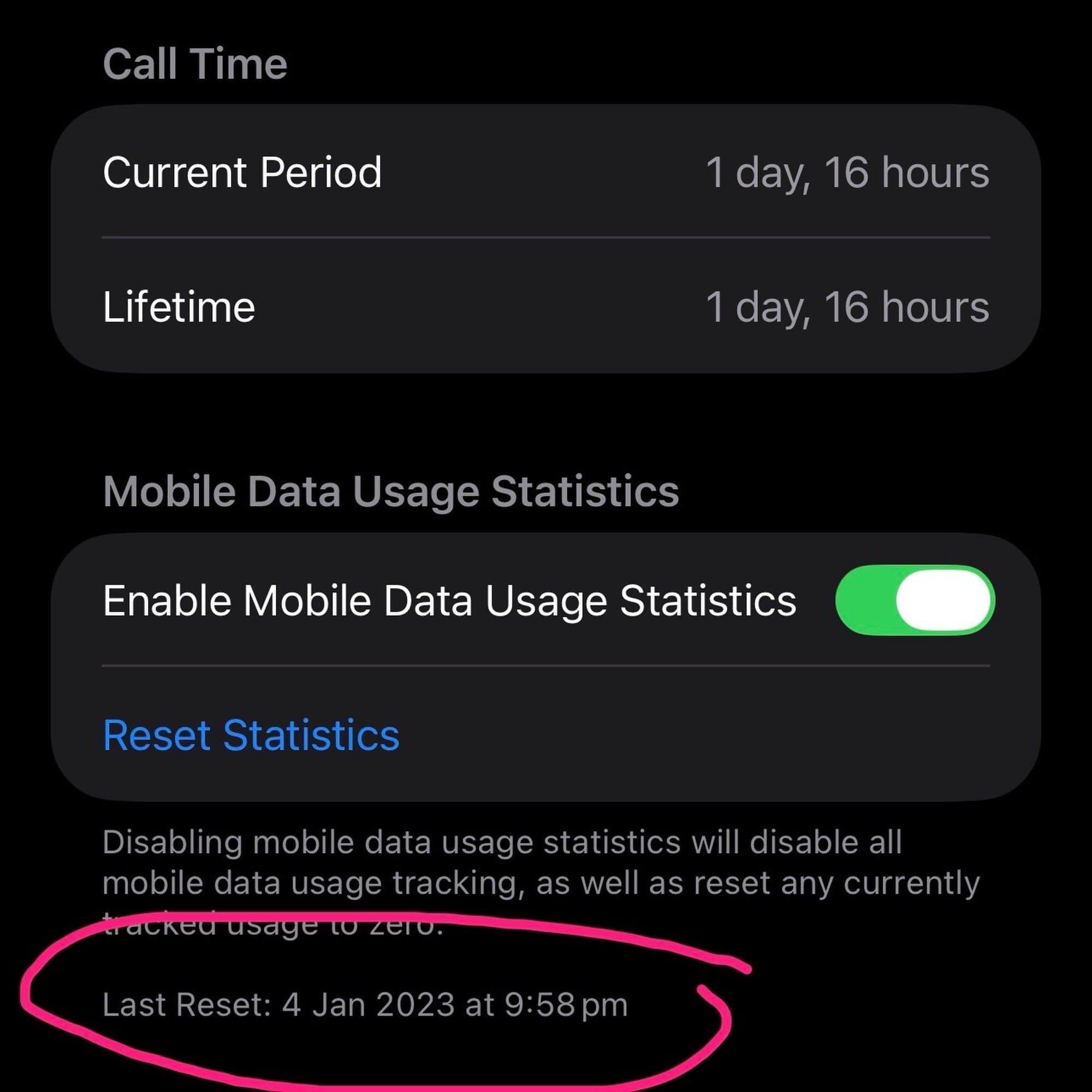Tap Reset Statistics

coord(251,735)
